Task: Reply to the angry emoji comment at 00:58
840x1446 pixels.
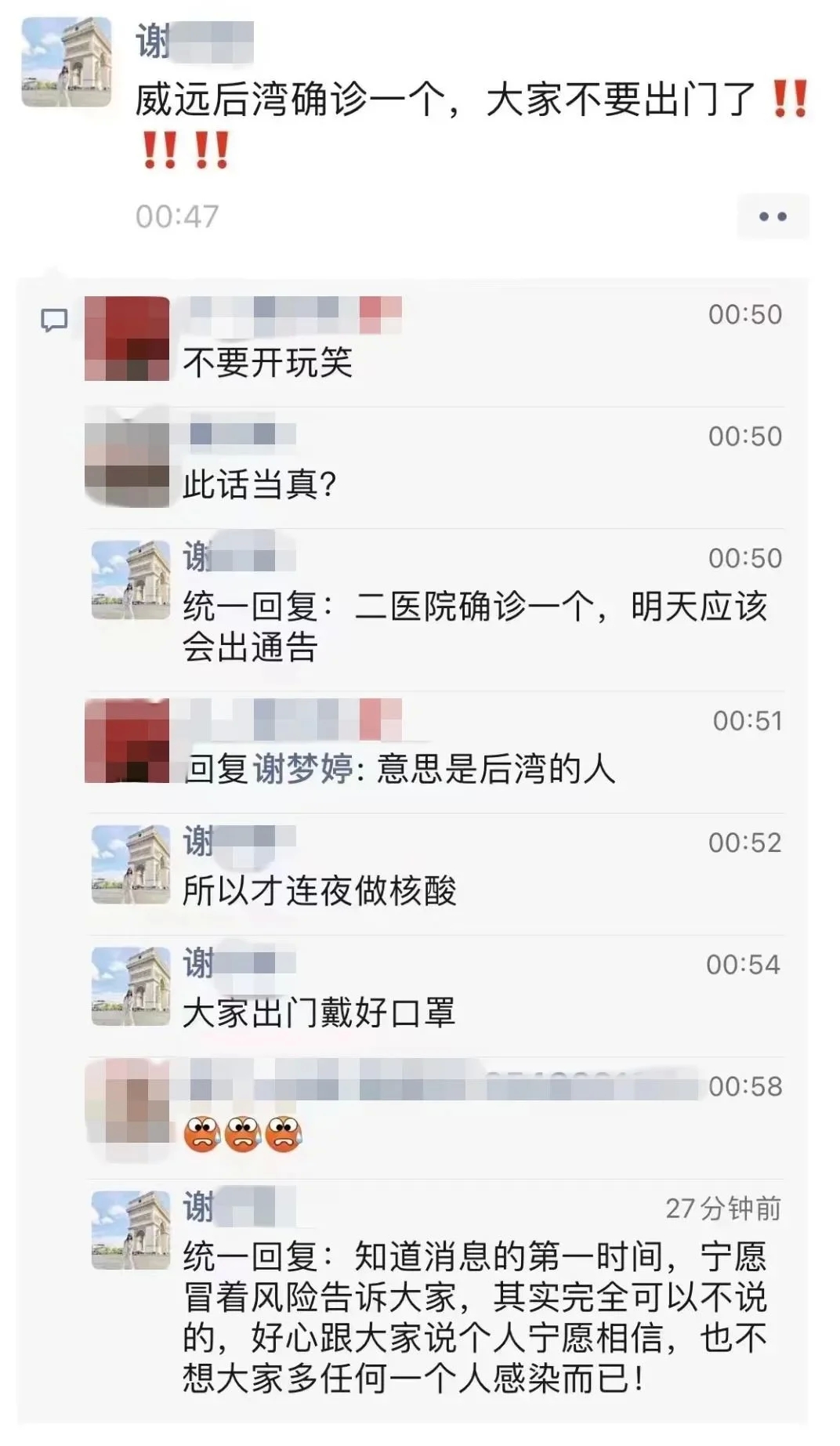Action: click(x=243, y=1134)
